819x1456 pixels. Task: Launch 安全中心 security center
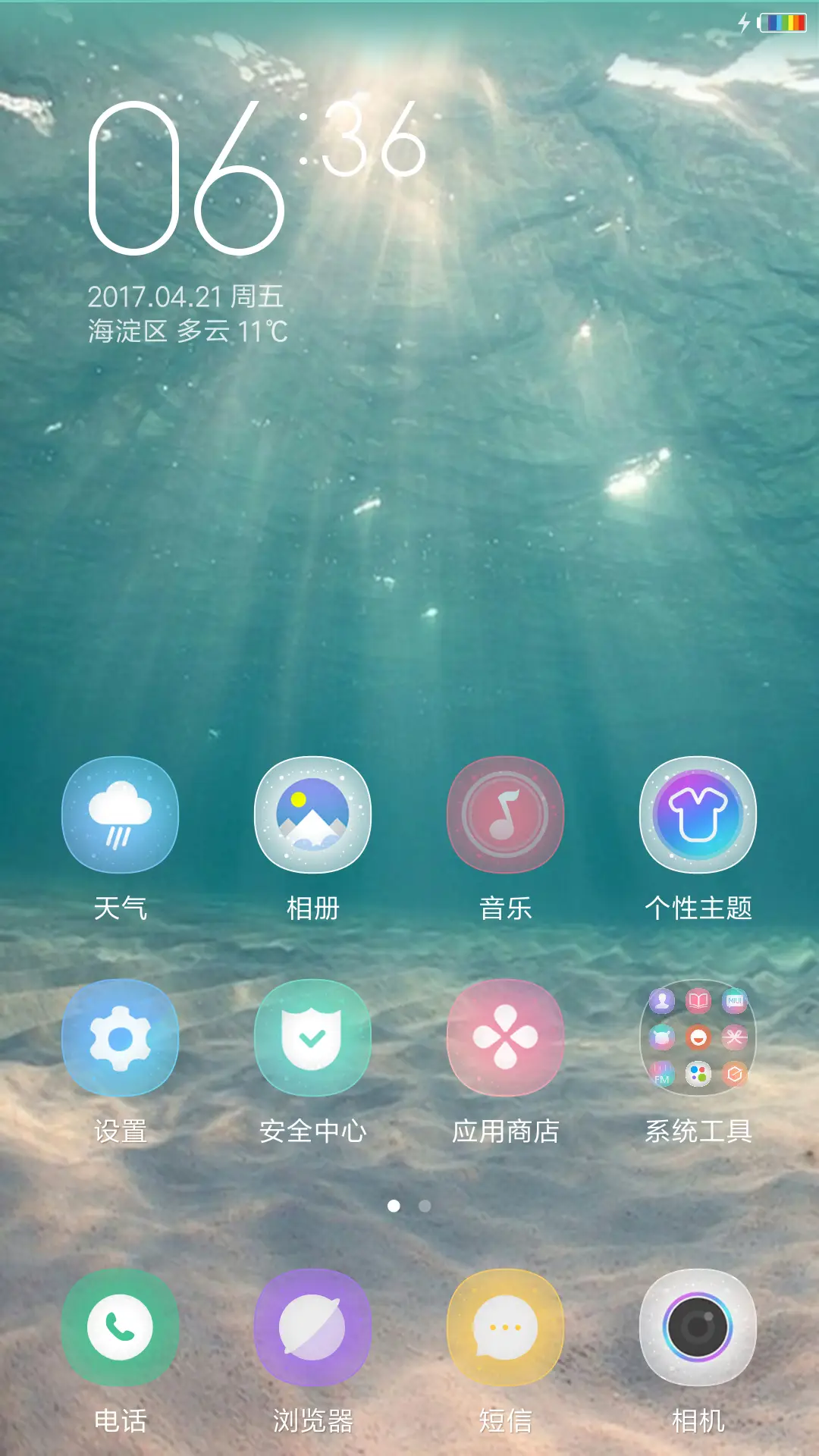click(x=313, y=1039)
